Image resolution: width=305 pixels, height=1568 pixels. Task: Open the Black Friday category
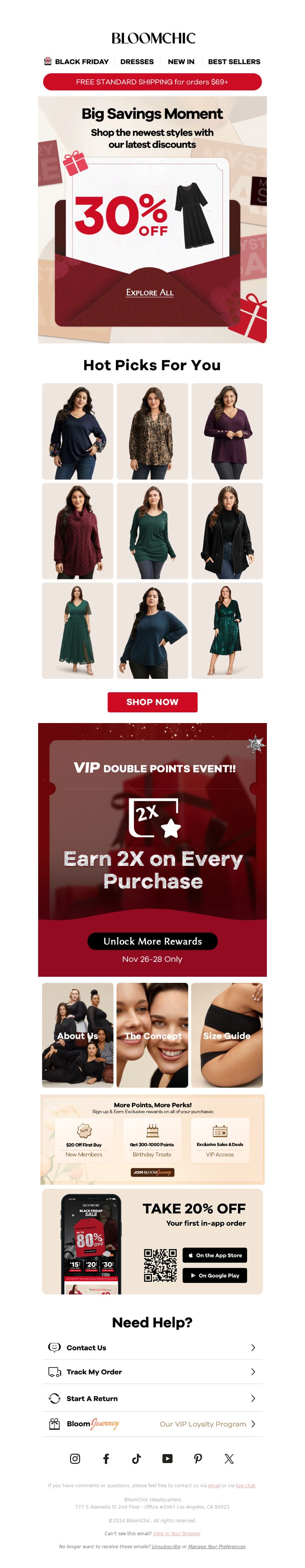76,61
